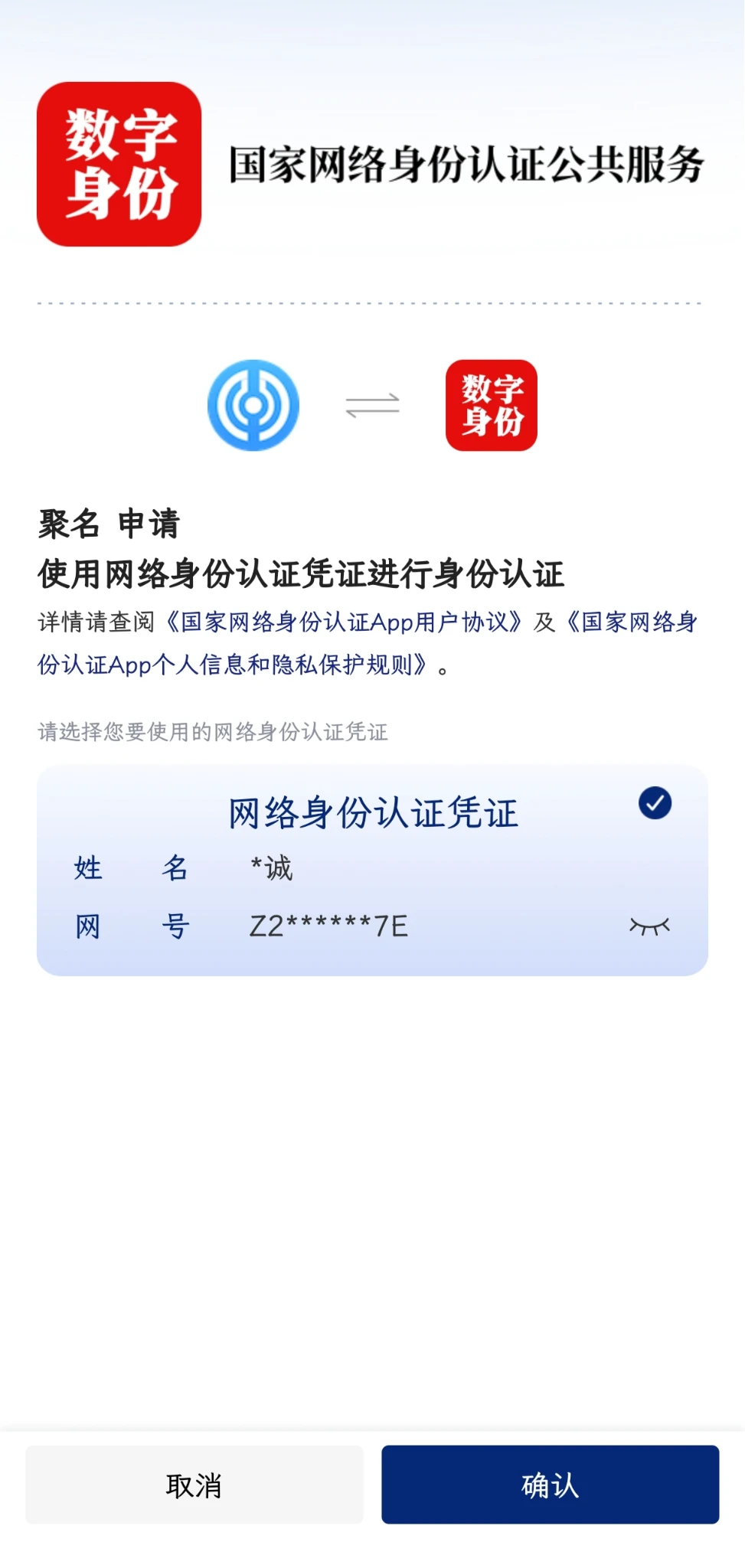Open 《国家网络身份认证App用户协议》 link
The width and height of the screenshot is (745, 1568).
pos(345,622)
